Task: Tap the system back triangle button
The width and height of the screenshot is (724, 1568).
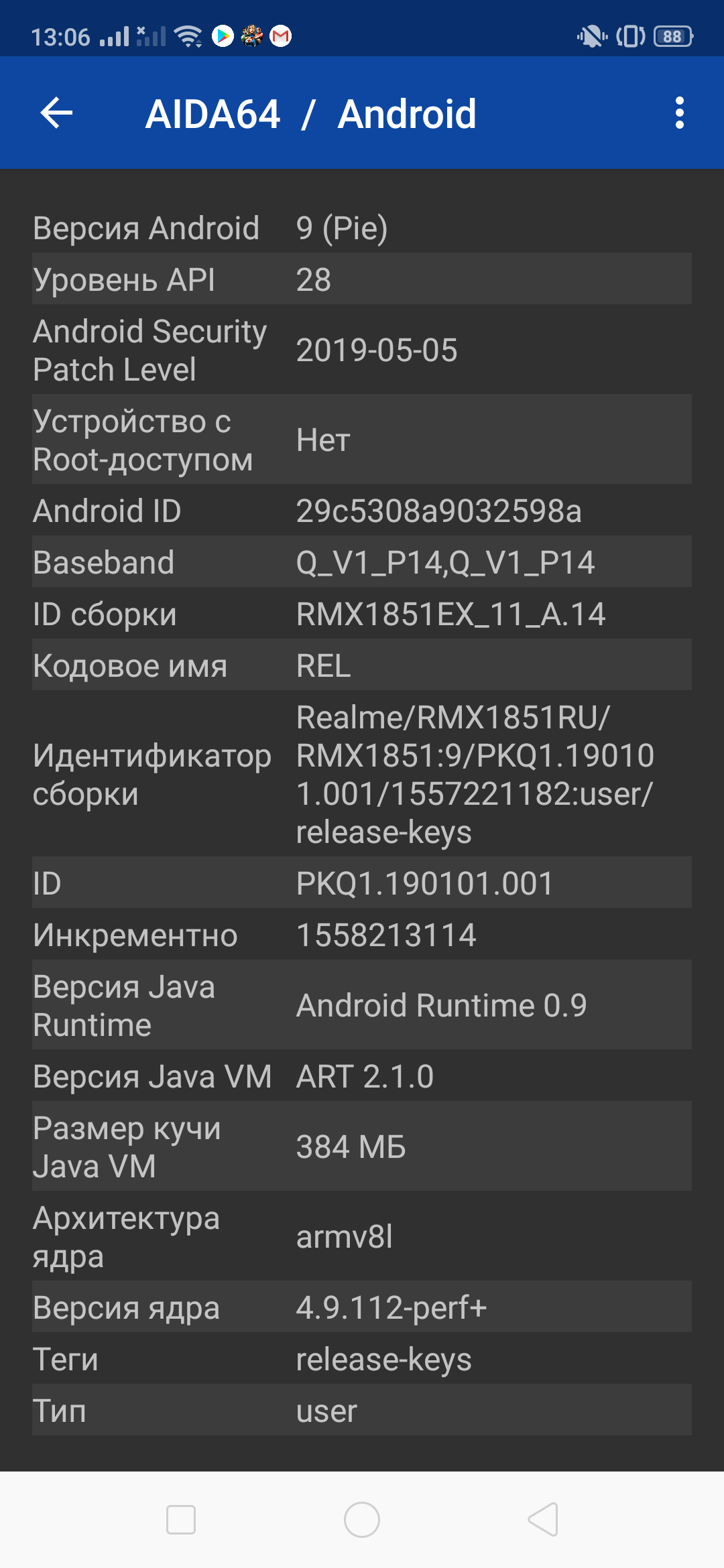Action: point(543,1519)
